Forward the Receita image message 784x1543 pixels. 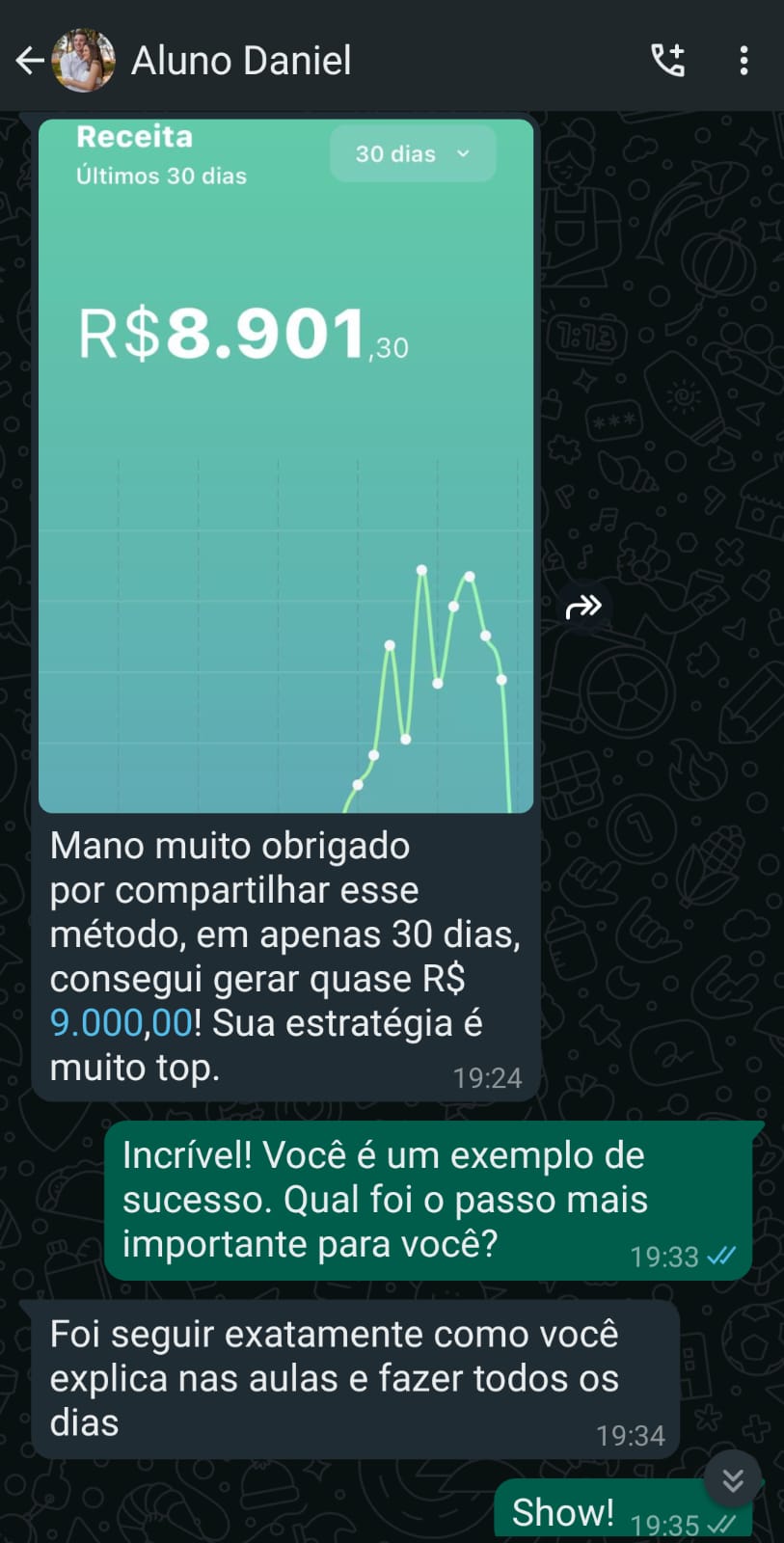(583, 607)
